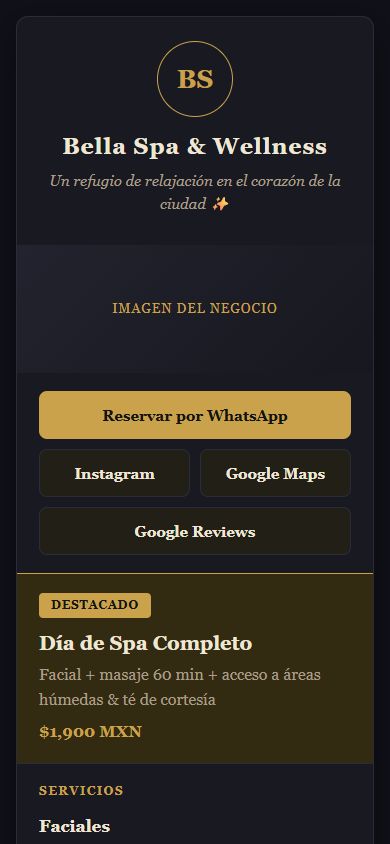
Task: Open Google Maps location
Action: click(x=275, y=473)
